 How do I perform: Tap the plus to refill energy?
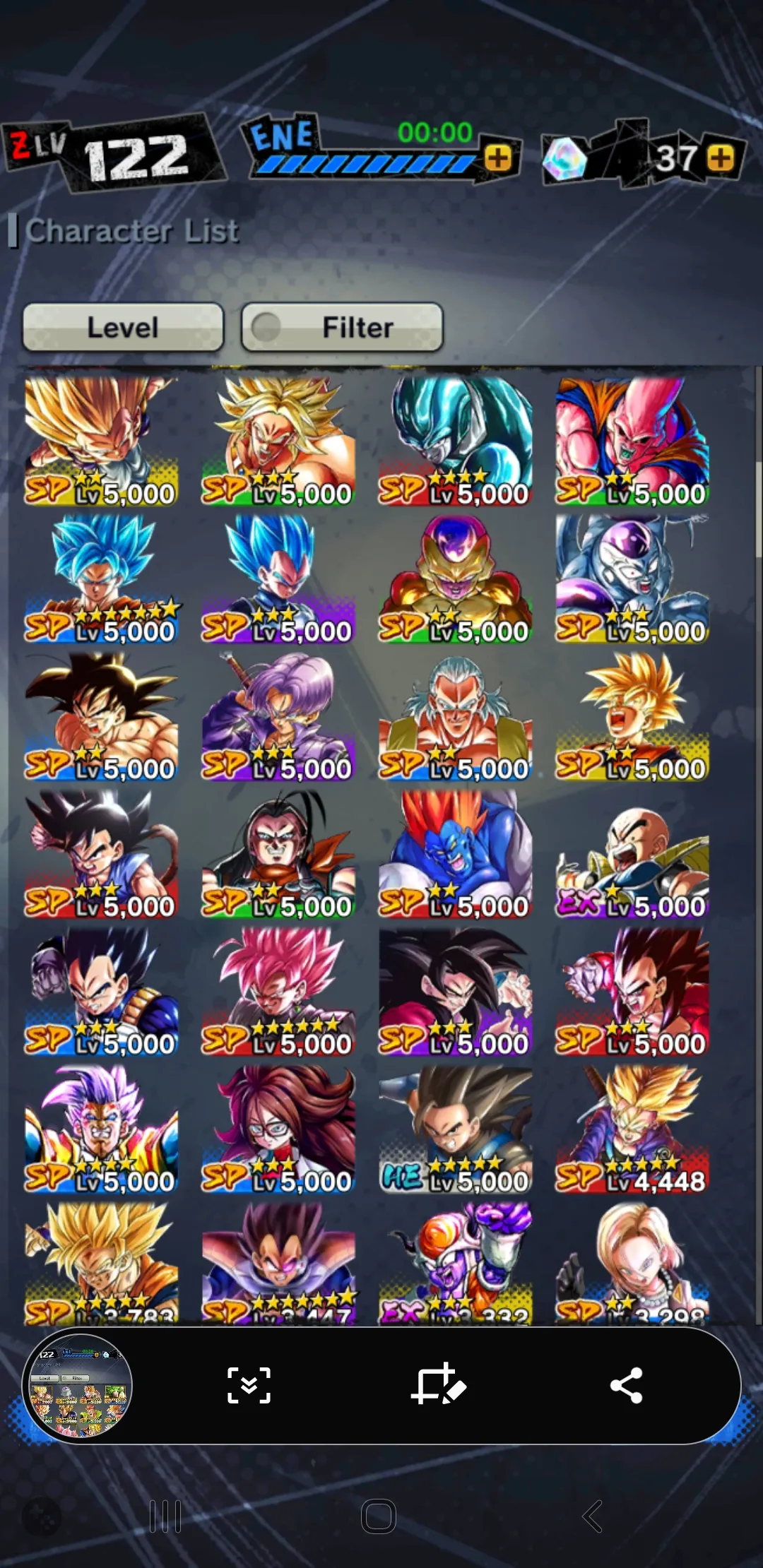[498, 158]
